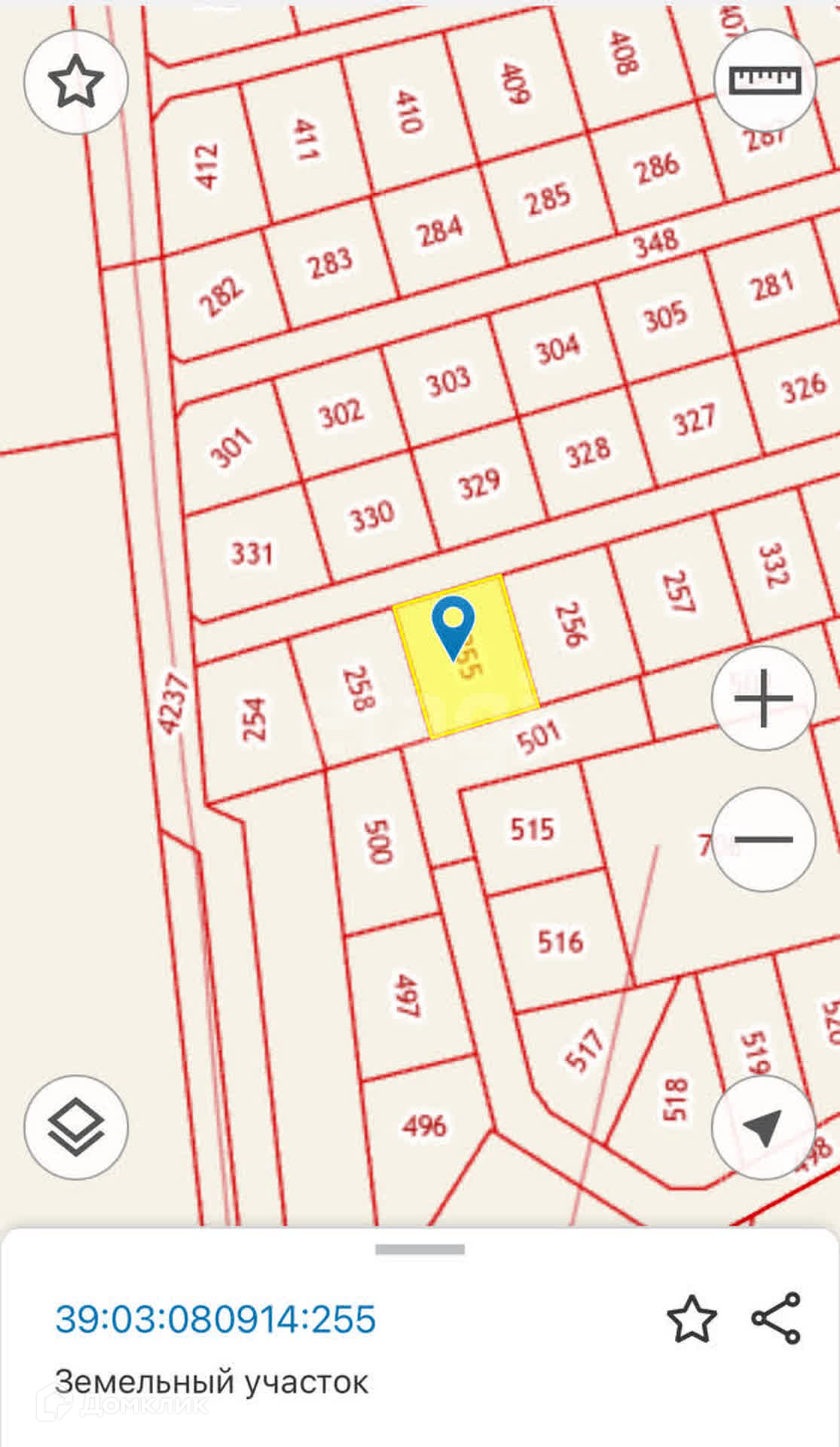Tap the star button on the map
The image size is (840, 1447).
pyautogui.click(x=76, y=82)
